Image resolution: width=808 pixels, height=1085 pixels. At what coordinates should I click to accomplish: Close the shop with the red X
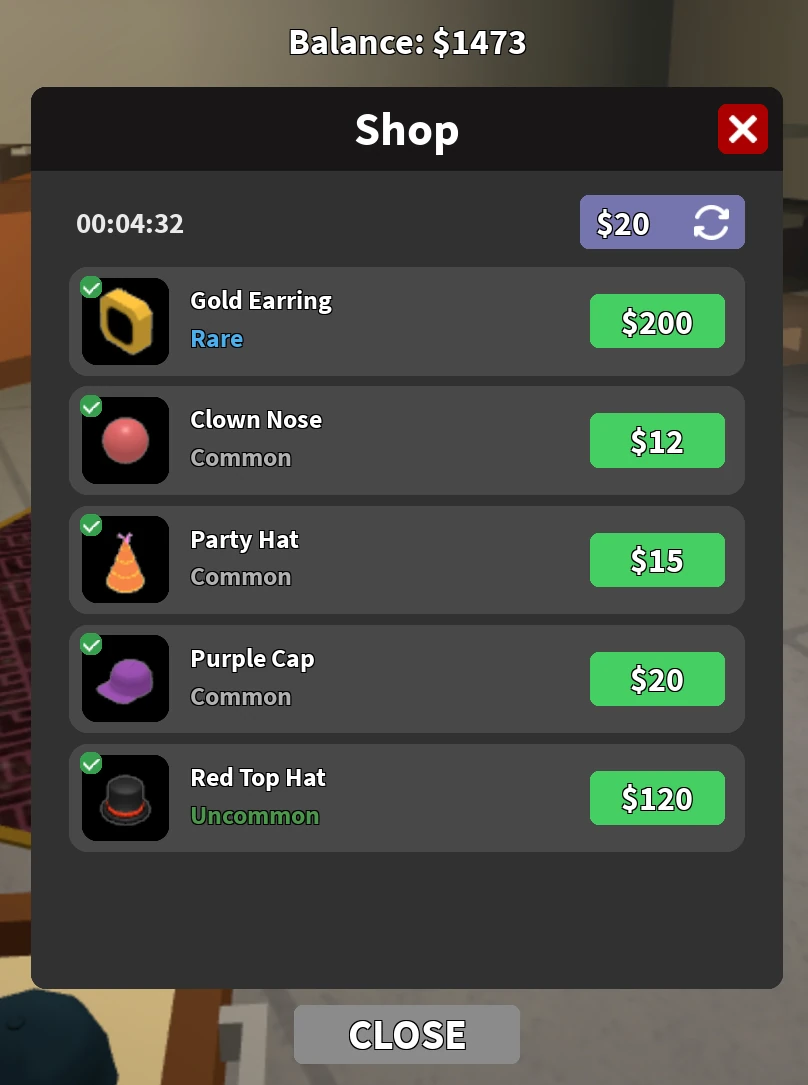pos(742,129)
